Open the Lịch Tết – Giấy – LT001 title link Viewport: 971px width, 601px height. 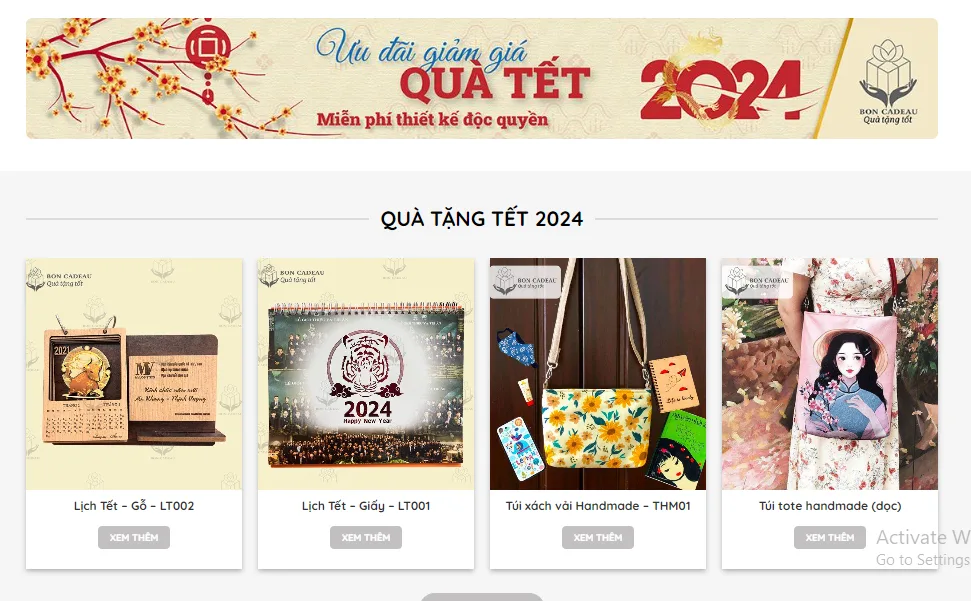[366, 506]
